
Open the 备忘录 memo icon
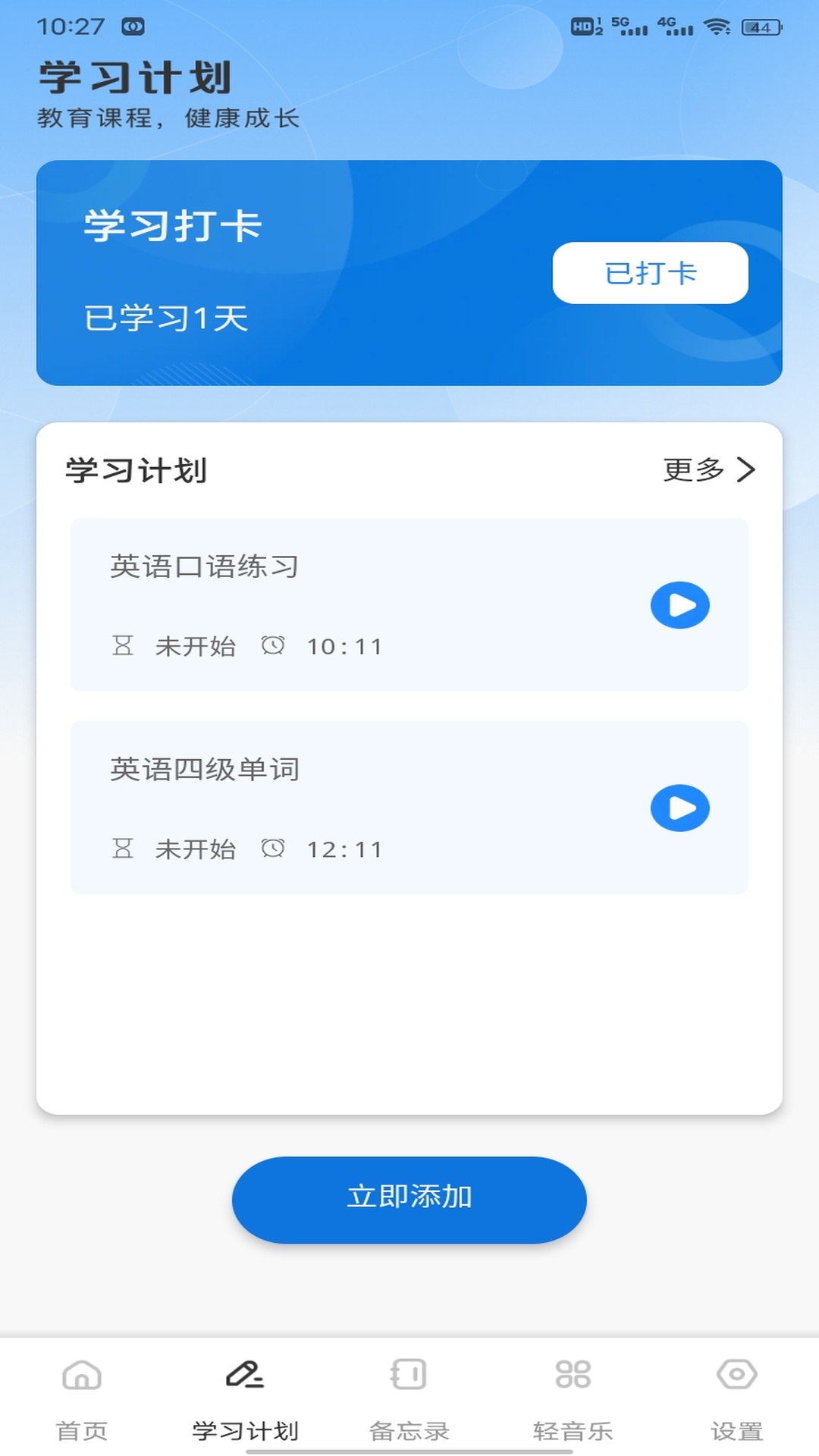[x=409, y=1382]
